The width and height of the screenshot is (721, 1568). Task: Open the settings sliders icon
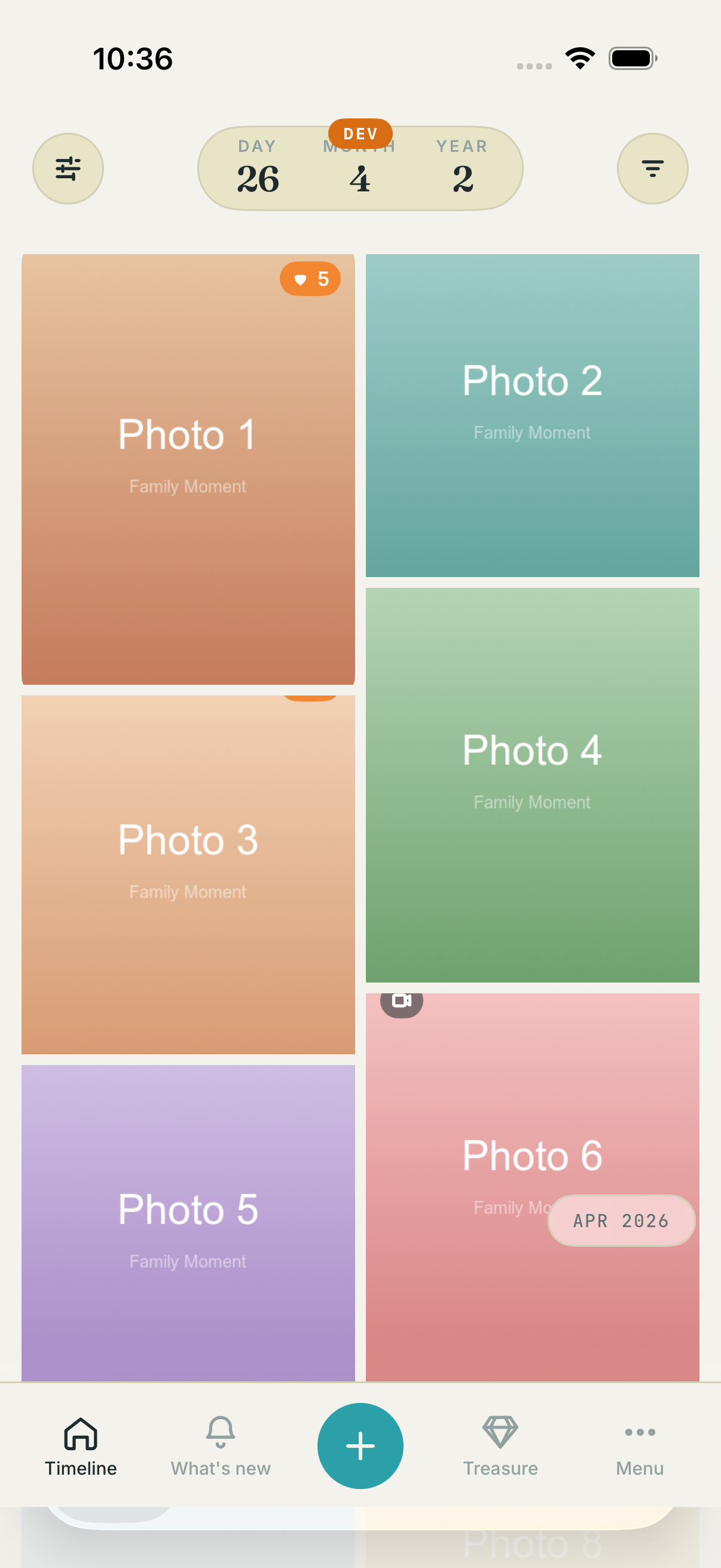coord(68,169)
